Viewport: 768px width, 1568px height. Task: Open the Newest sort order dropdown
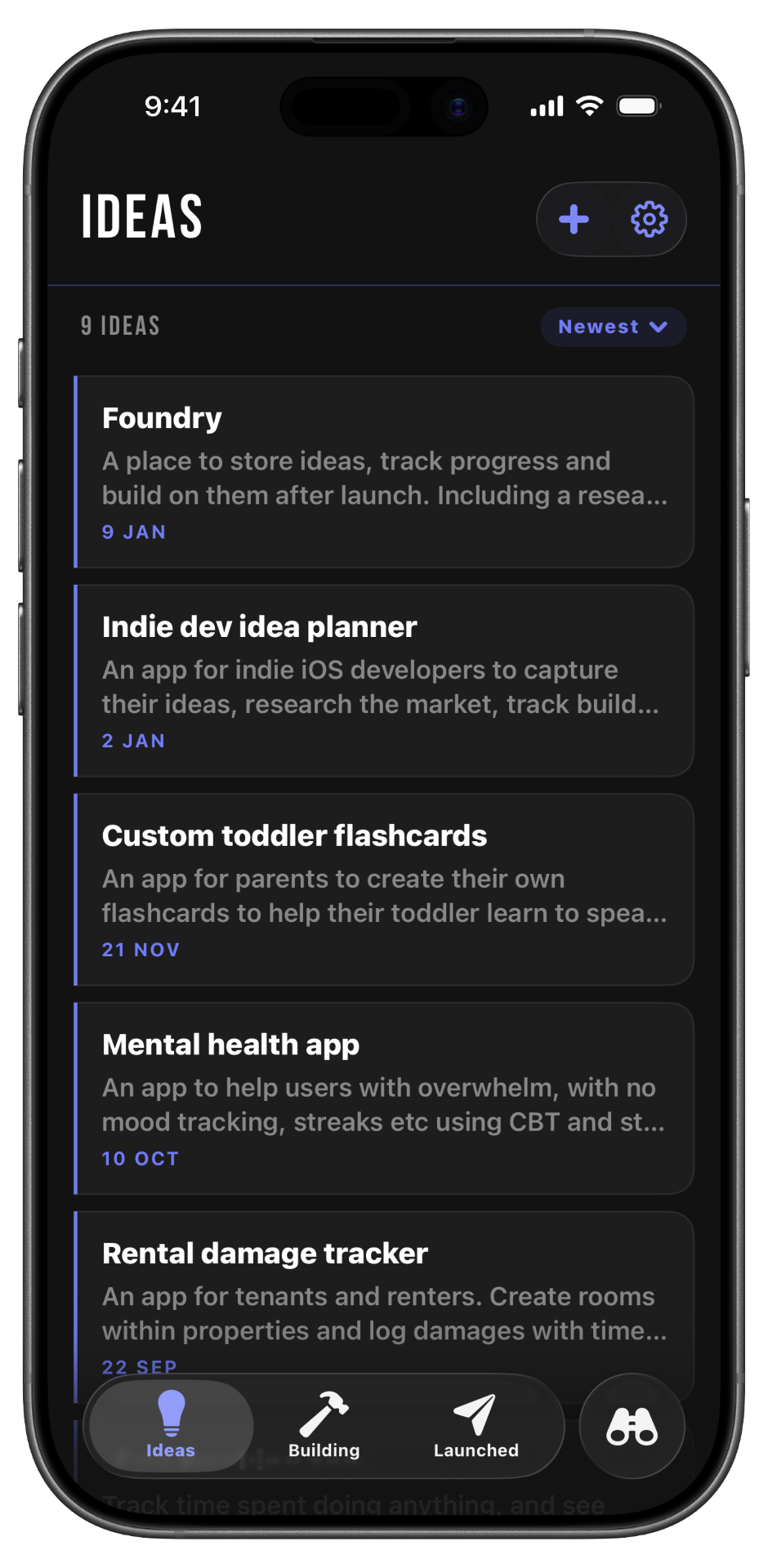click(613, 326)
